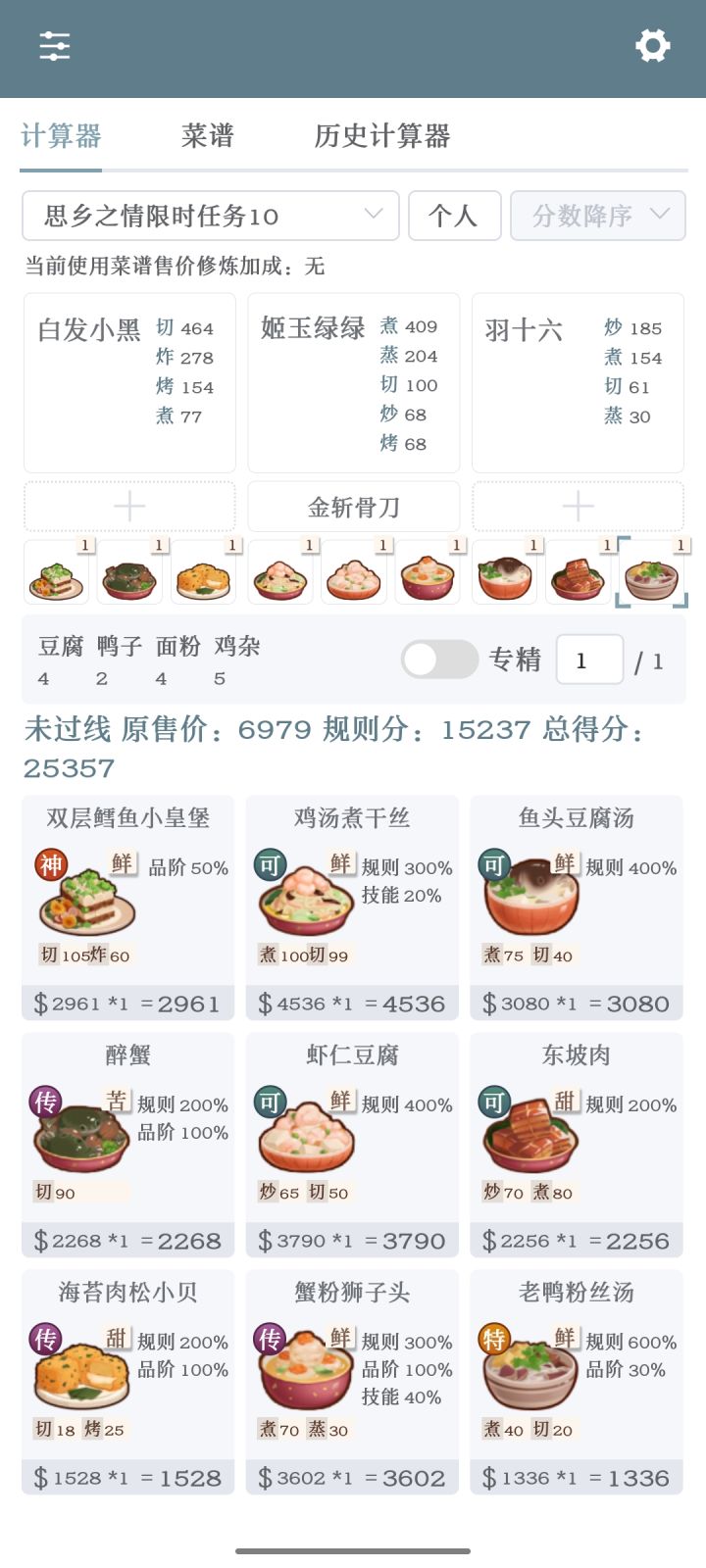
Task: Change the 金斩骨刀 equipment slot
Action: coord(354,507)
